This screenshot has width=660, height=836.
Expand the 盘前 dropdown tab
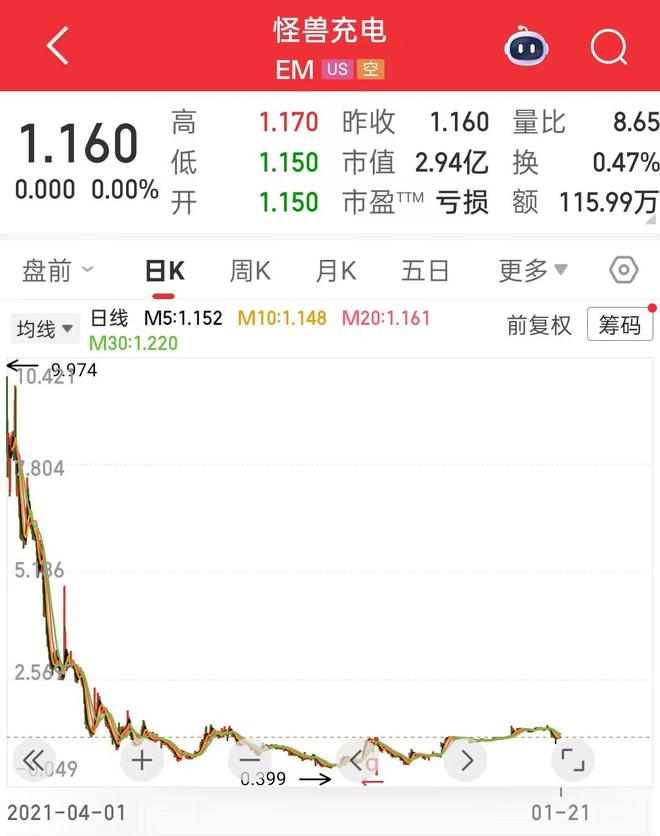(58, 270)
